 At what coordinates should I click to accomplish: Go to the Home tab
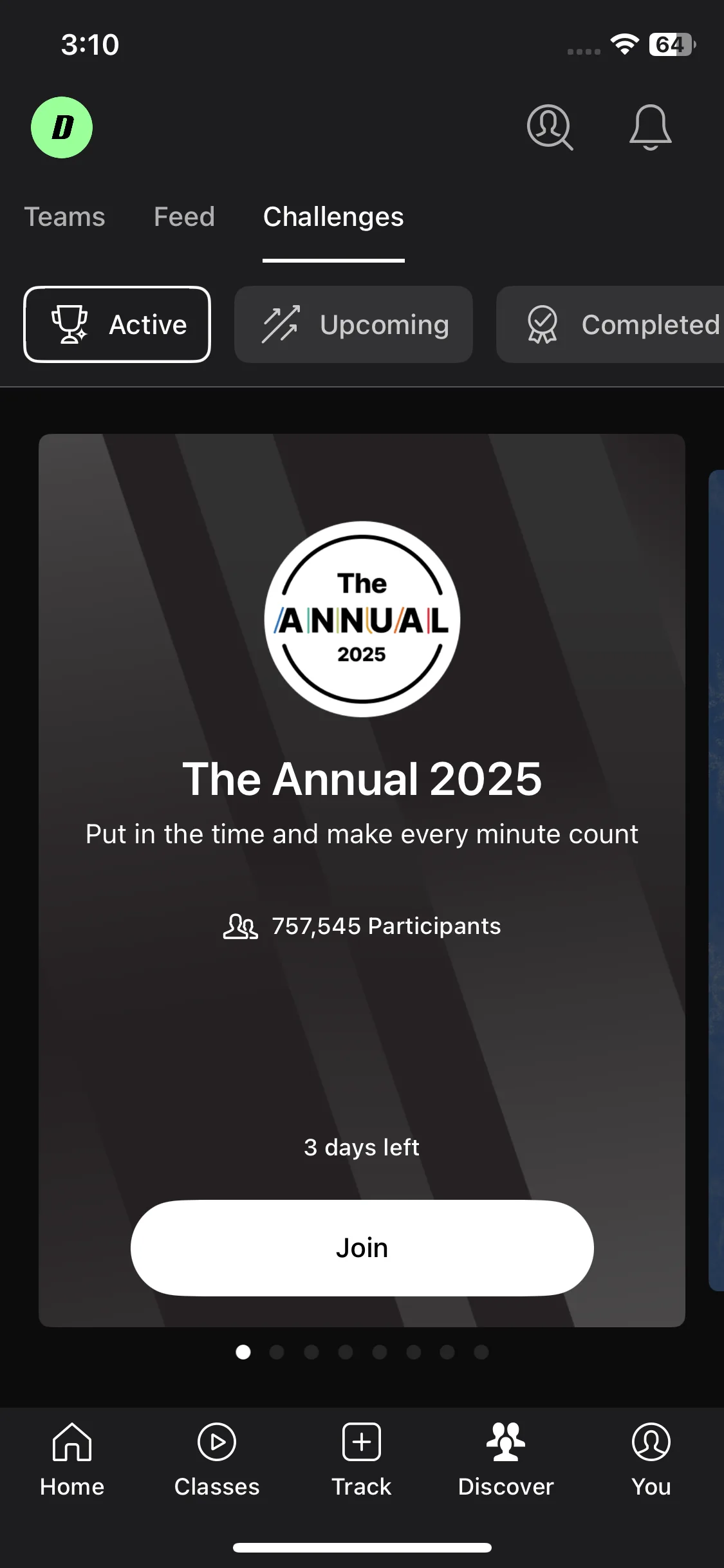point(72,1460)
